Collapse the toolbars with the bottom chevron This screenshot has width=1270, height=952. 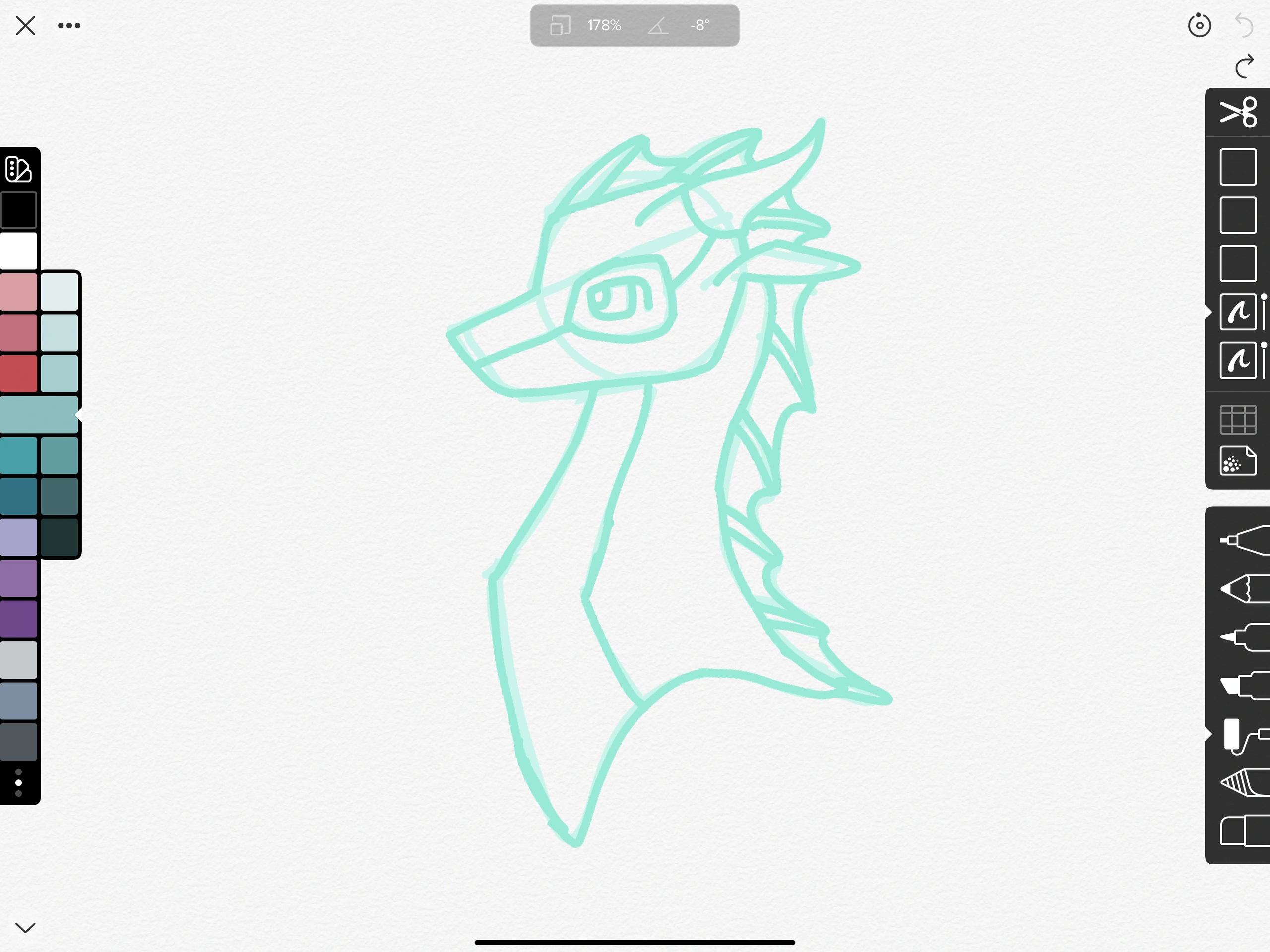(25, 927)
